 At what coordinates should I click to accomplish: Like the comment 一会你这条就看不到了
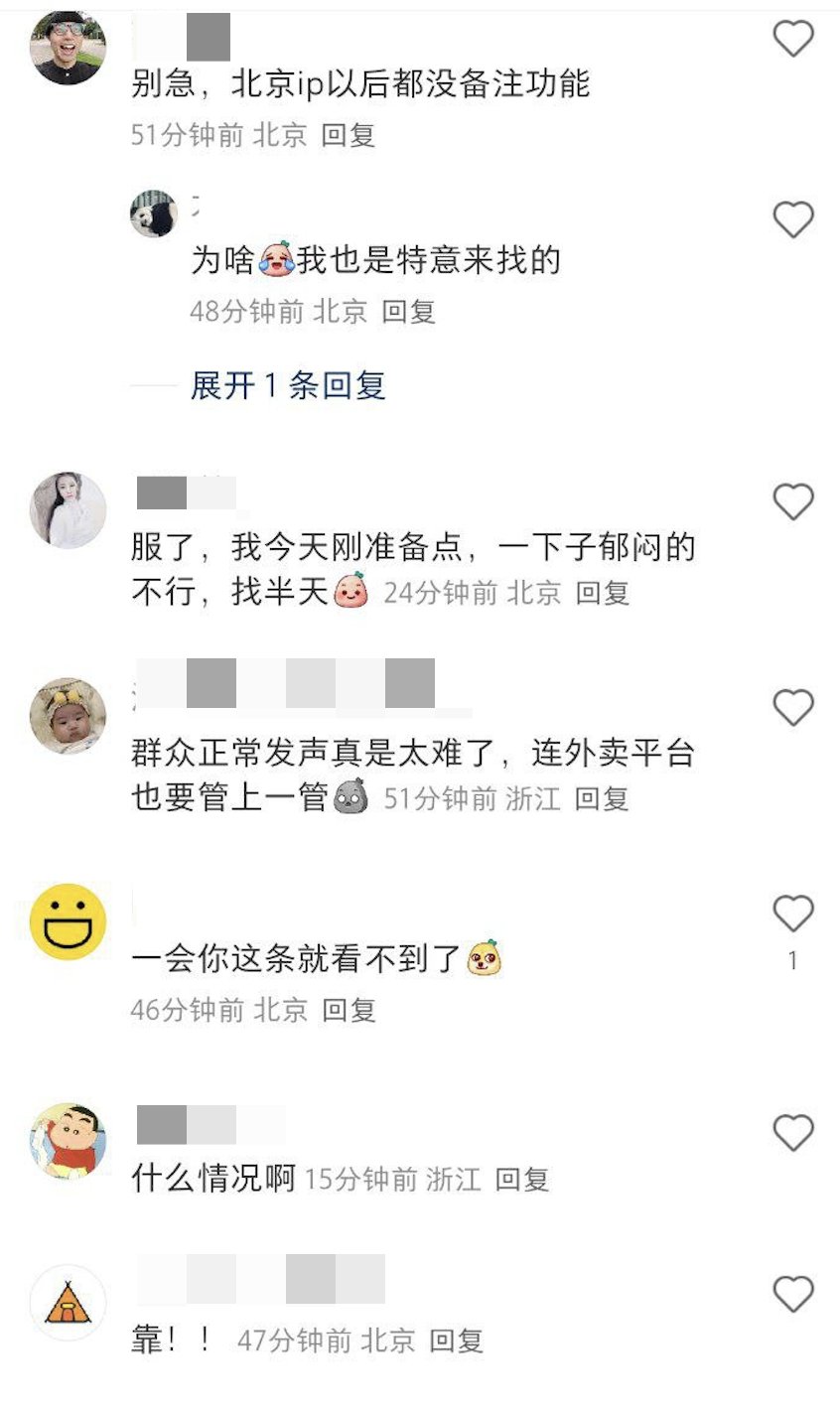coord(792,914)
